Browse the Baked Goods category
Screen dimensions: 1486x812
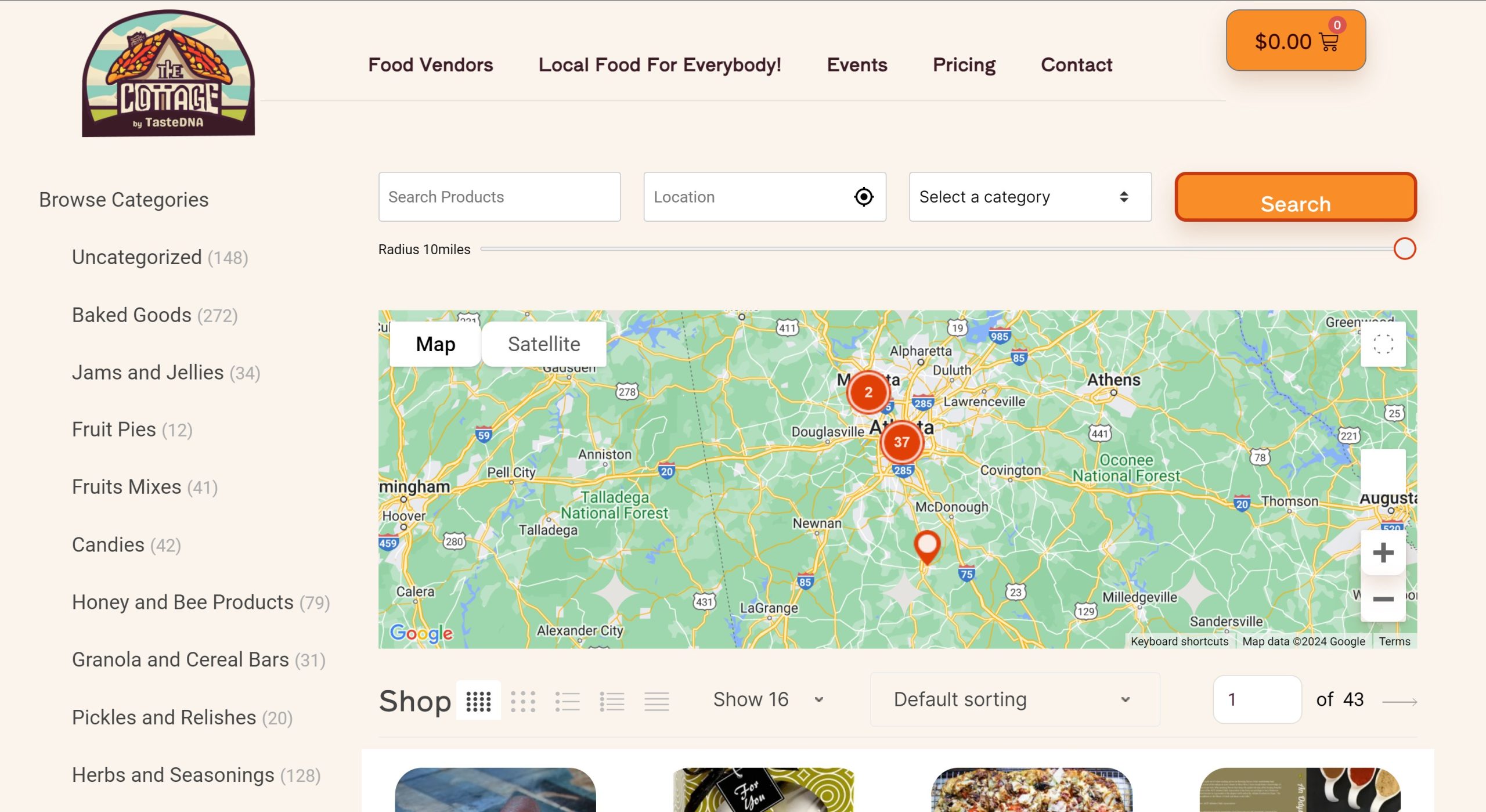(x=131, y=315)
